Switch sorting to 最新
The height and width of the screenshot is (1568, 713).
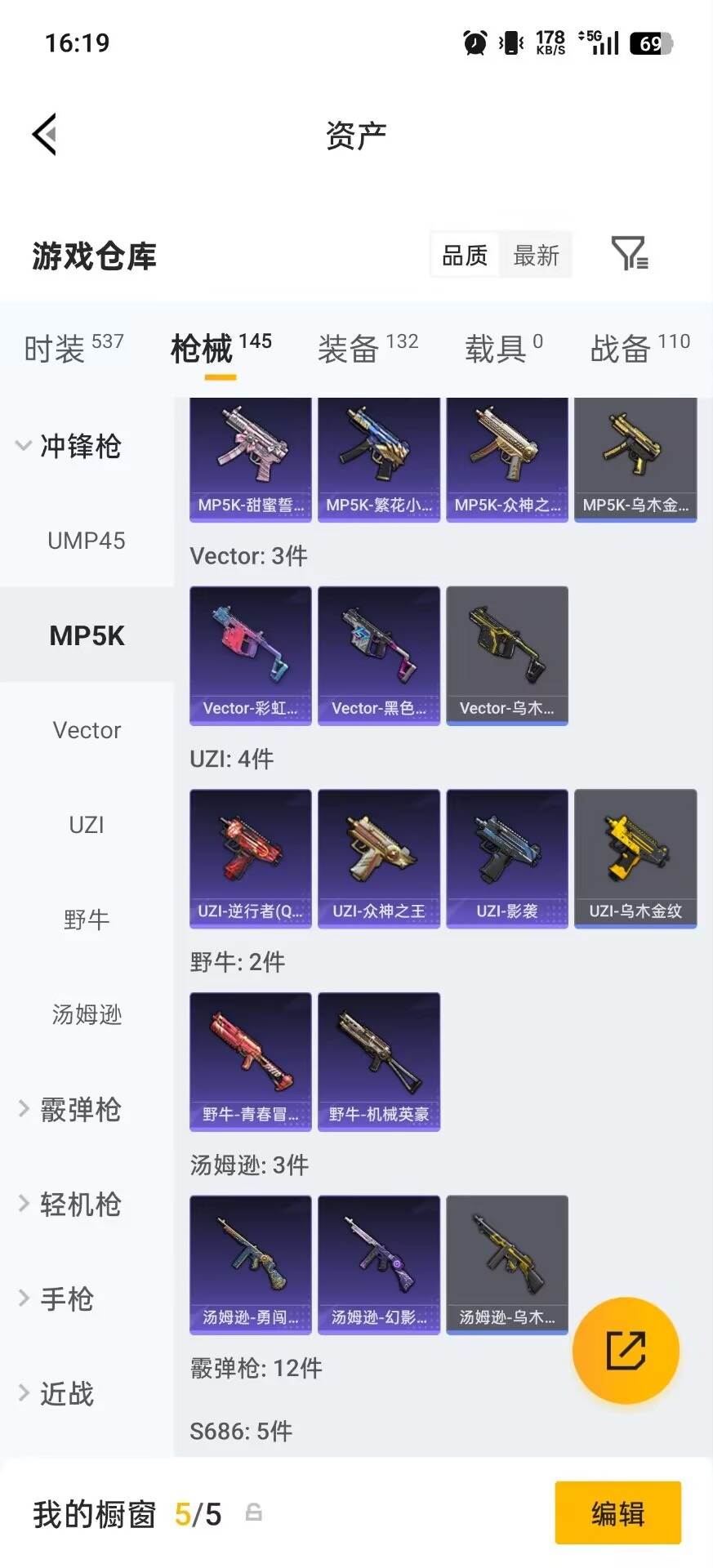pos(536,255)
